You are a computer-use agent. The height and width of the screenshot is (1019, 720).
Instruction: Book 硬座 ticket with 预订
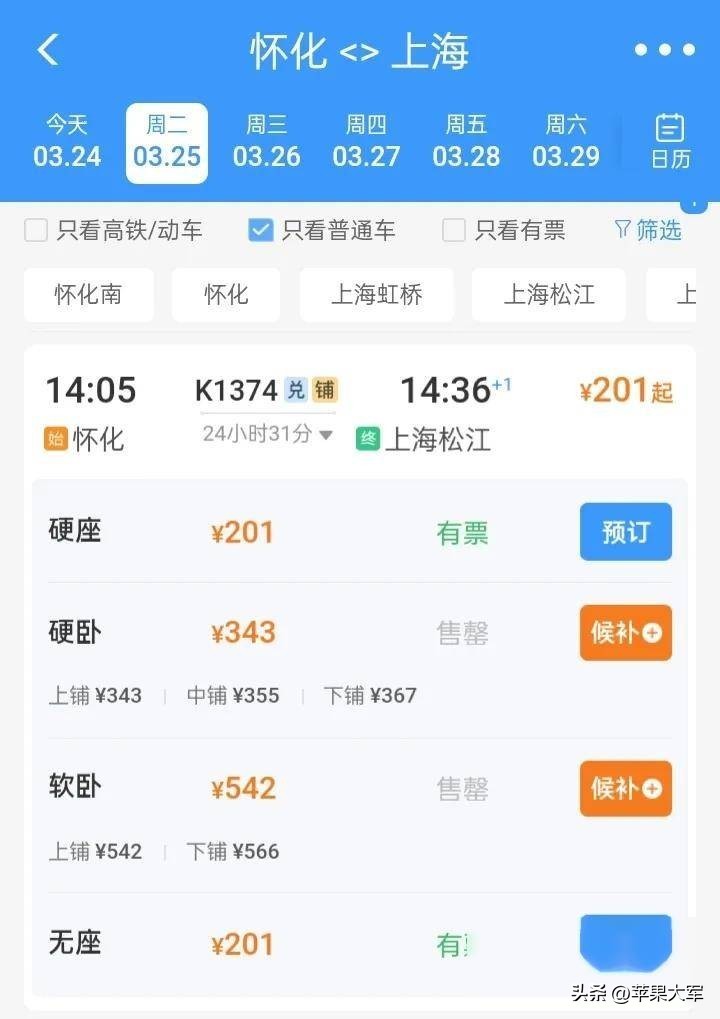tap(626, 532)
